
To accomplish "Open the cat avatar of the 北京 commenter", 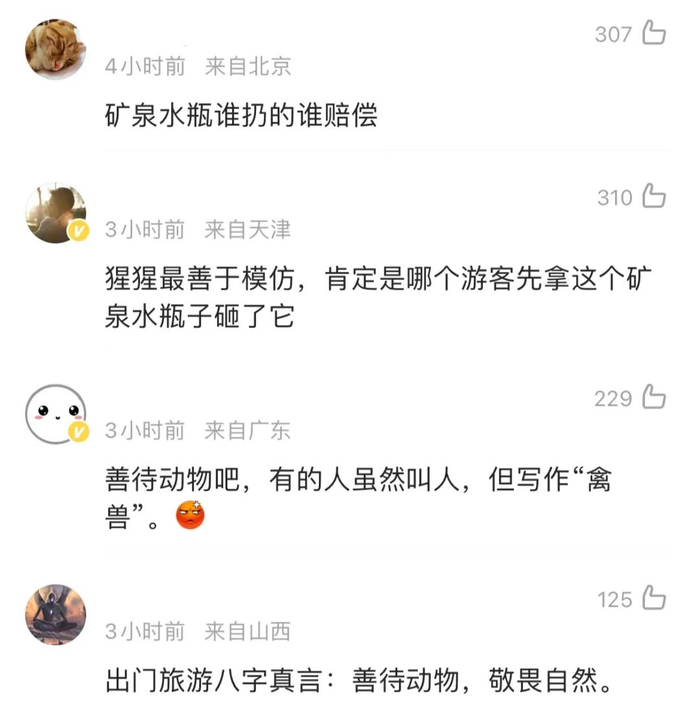I will (55, 50).
